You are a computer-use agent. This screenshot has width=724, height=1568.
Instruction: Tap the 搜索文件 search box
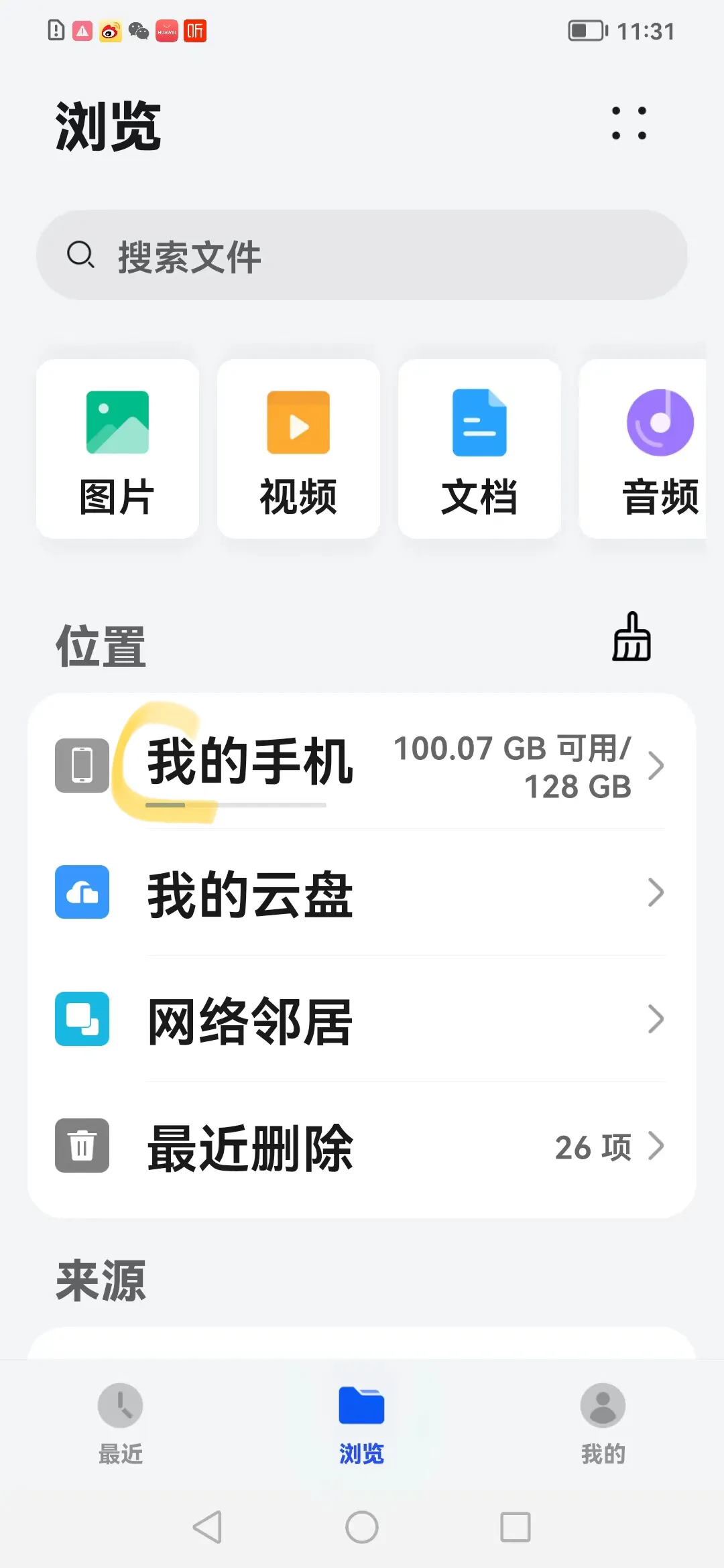pos(362,255)
